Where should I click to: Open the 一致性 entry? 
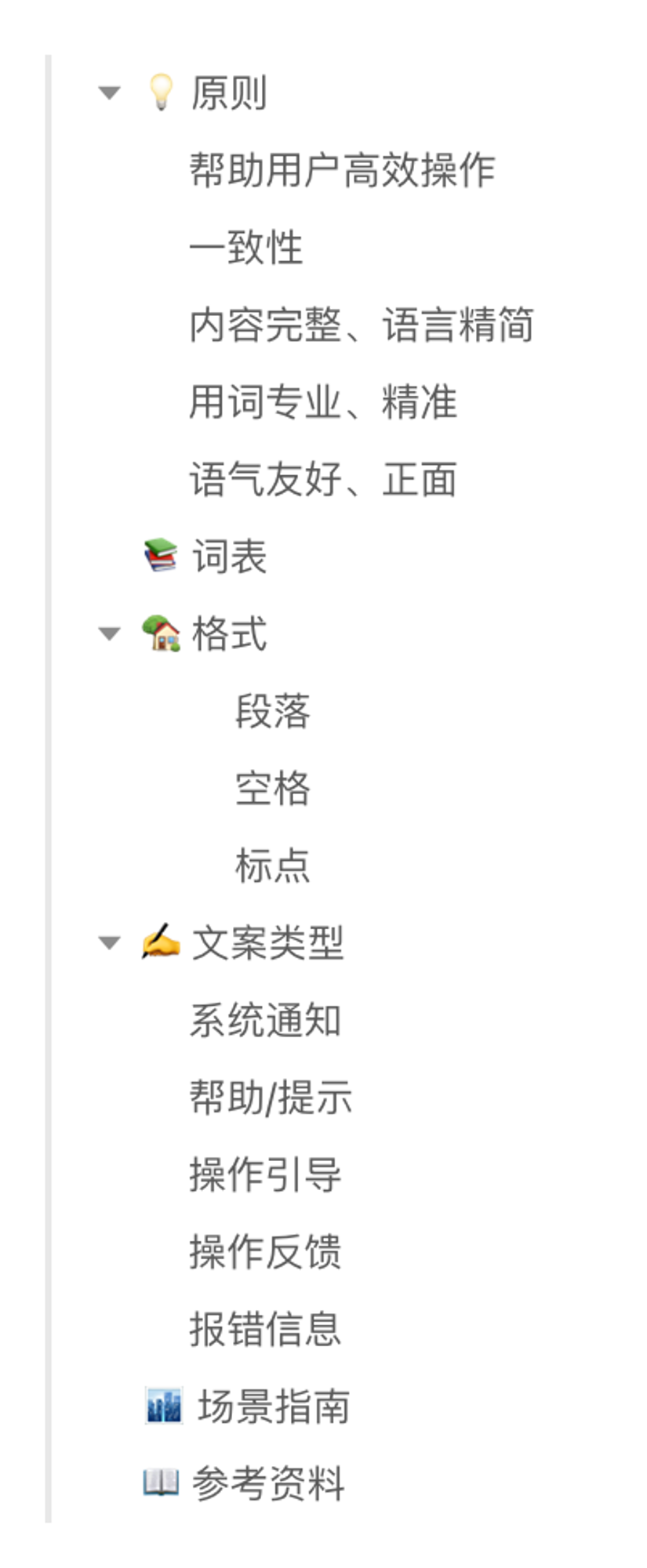coord(246,248)
